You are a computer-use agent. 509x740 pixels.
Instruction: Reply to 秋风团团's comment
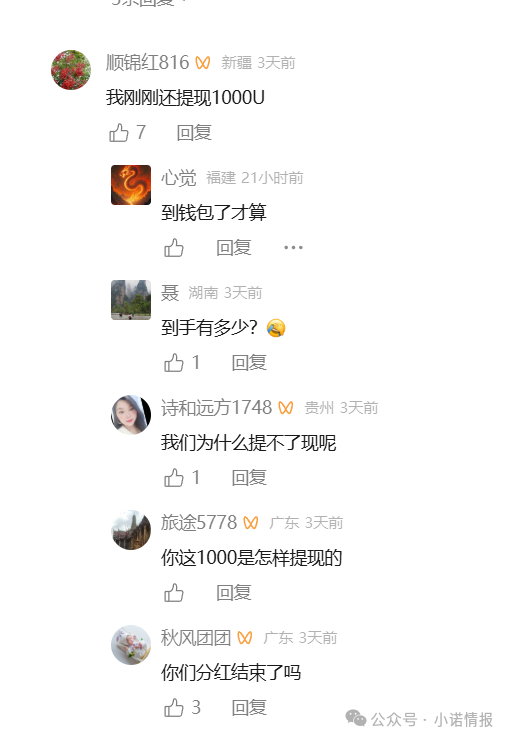249,708
